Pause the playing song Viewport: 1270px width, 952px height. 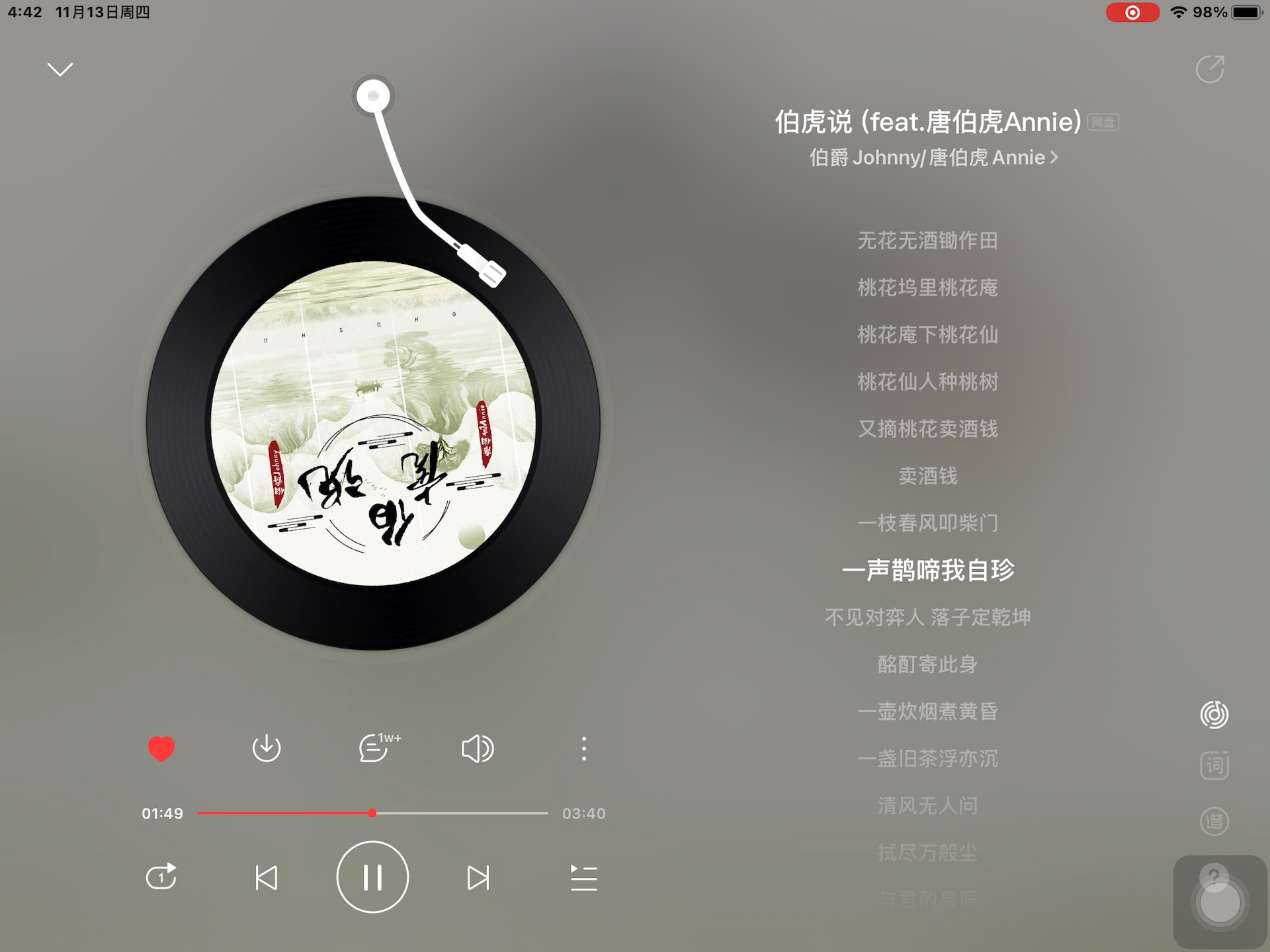pos(372,877)
